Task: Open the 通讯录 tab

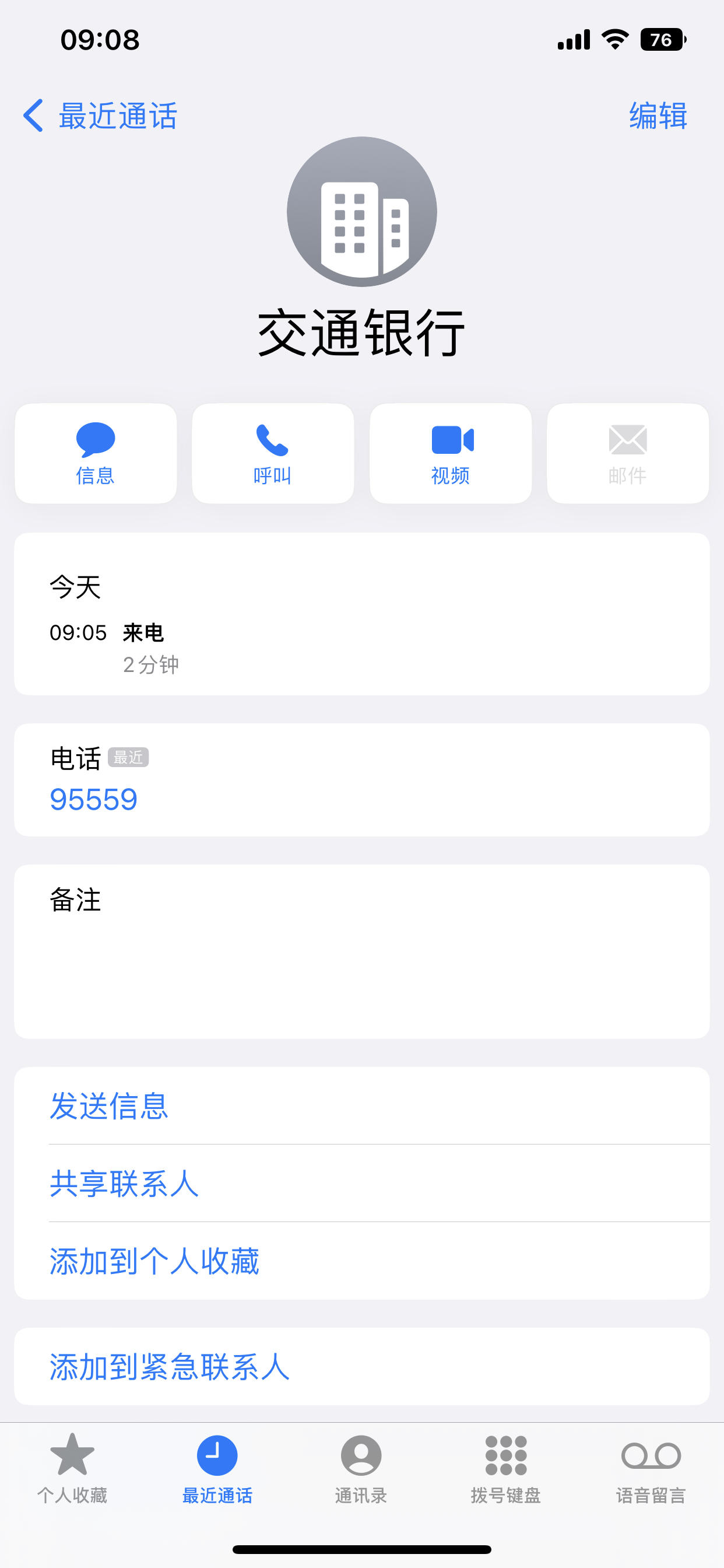Action: click(361, 1469)
